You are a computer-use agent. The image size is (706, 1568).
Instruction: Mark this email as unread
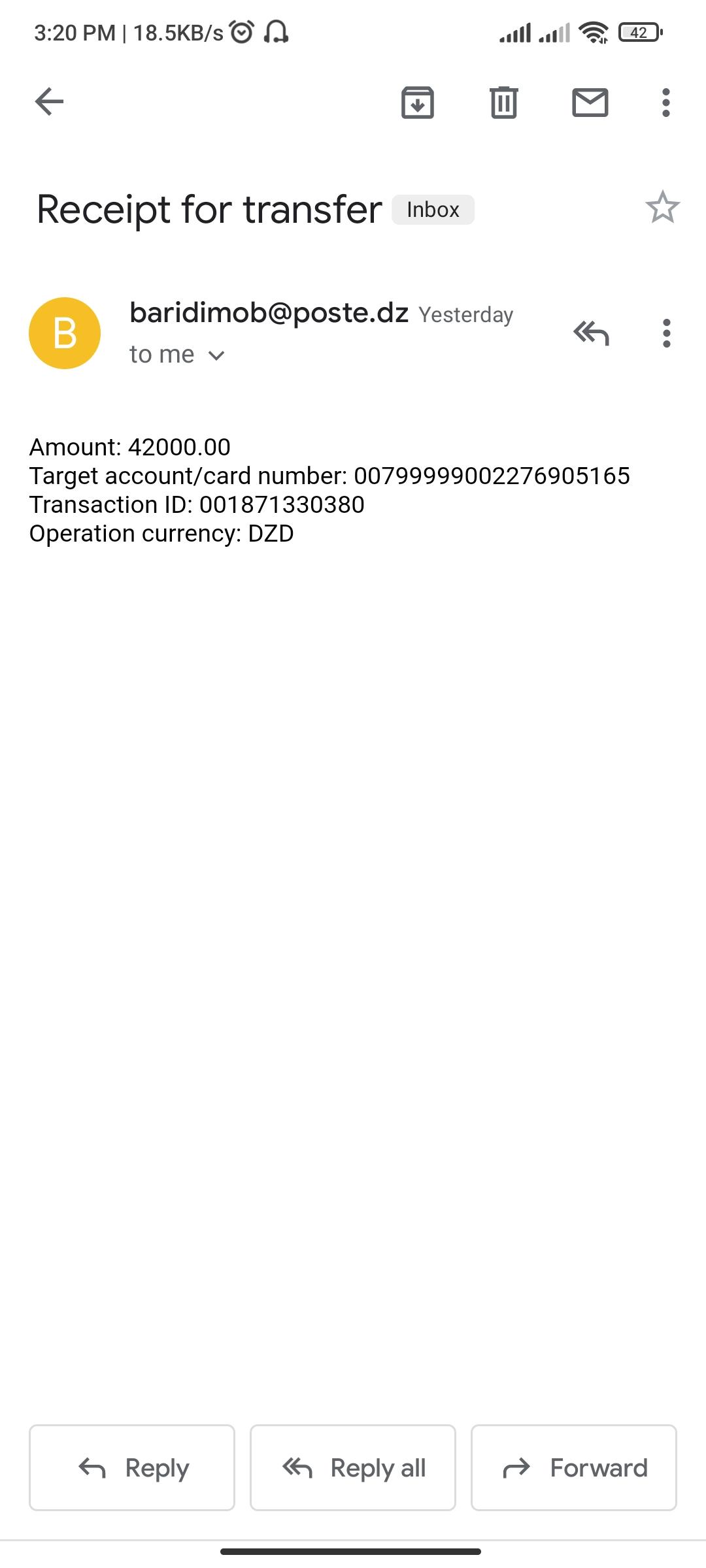(590, 103)
